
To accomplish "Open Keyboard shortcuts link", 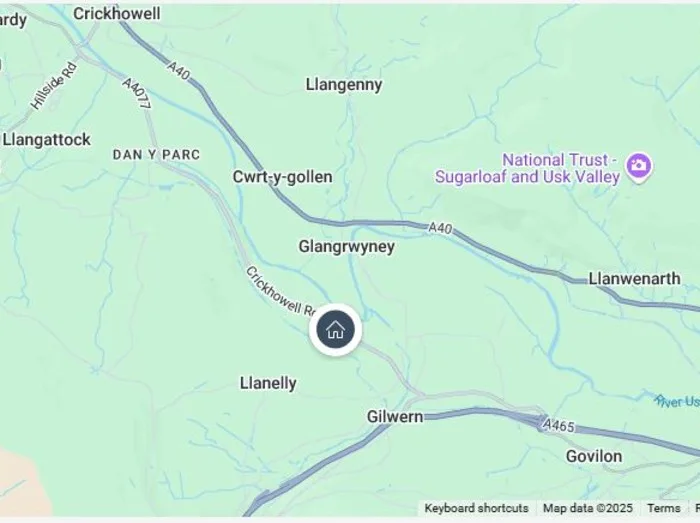I will [x=476, y=508].
